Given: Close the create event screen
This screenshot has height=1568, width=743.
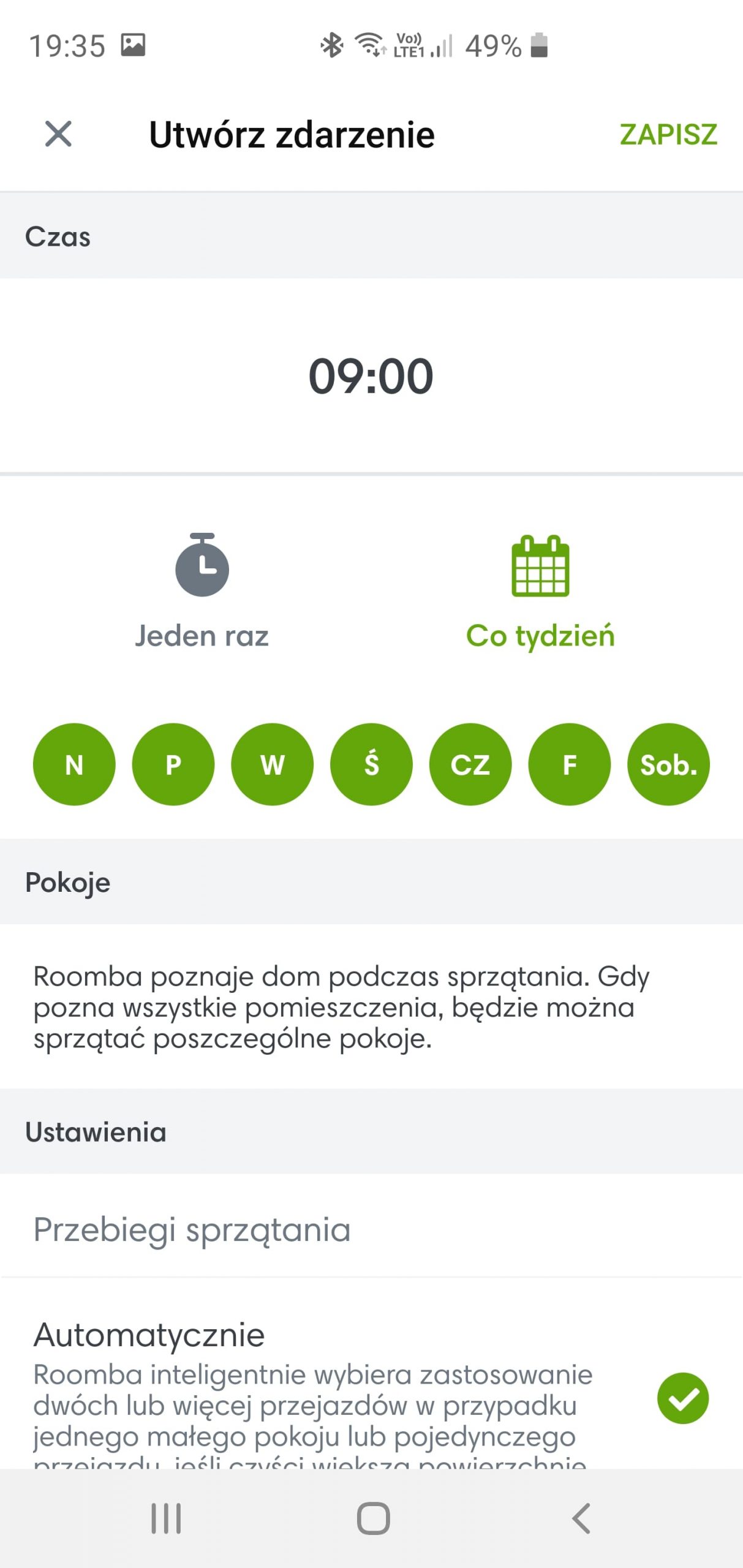Looking at the screenshot, I should [x=58, y=134].
